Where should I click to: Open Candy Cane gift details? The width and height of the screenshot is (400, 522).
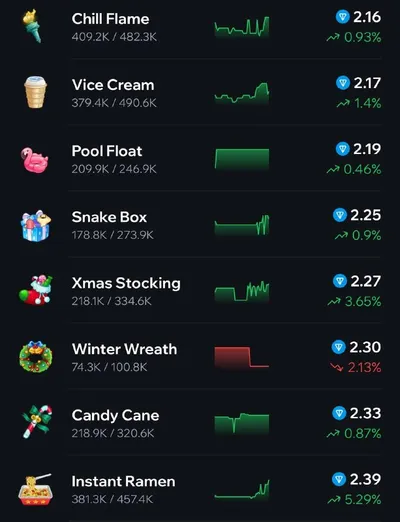pyautogui.click(x=200, y=422)
